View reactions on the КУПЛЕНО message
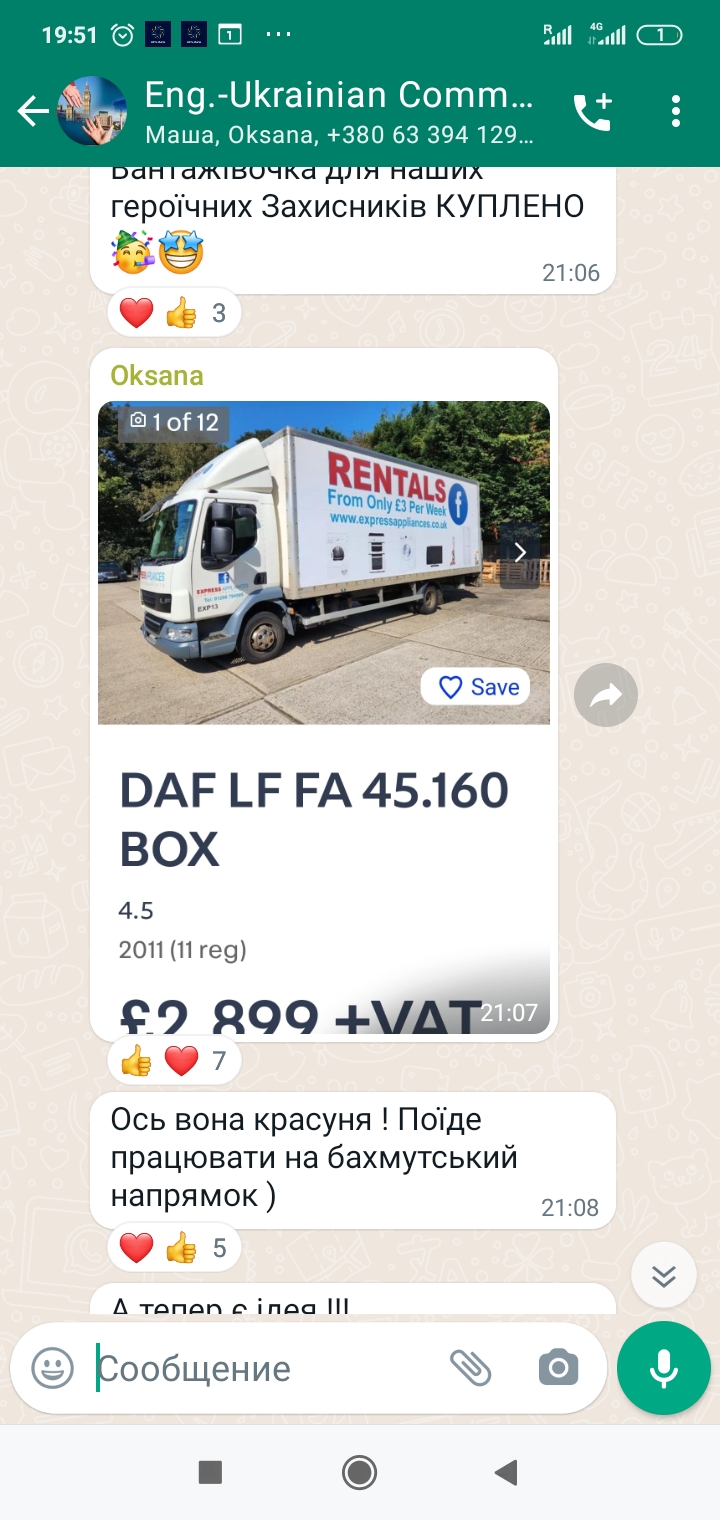 tap(174, 313)
